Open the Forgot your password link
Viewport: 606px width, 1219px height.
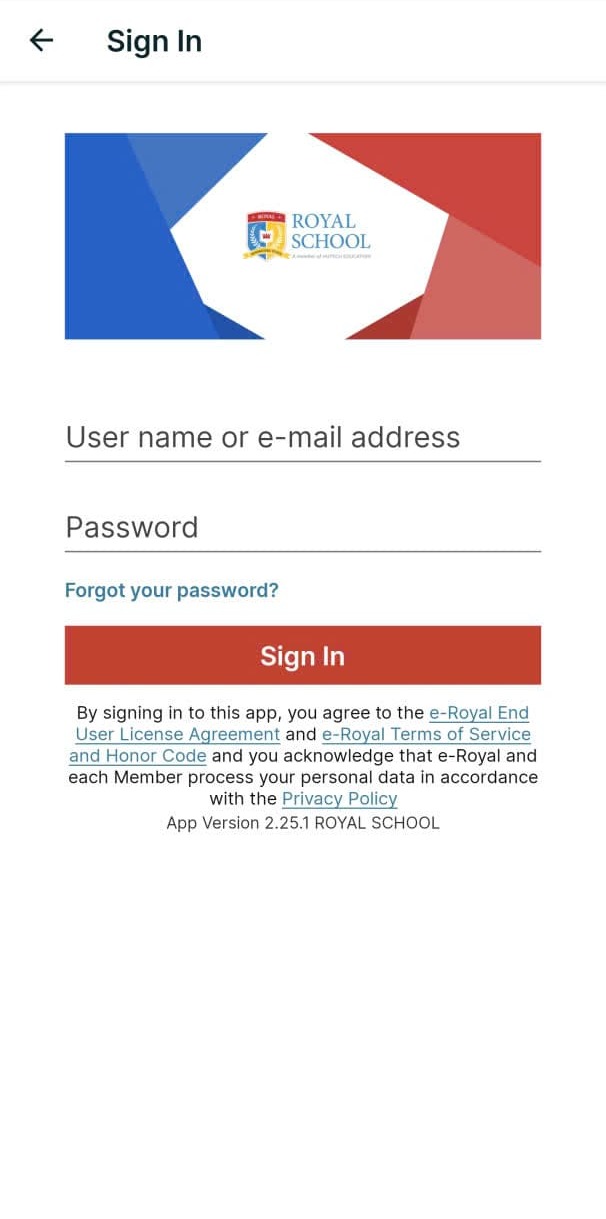pos(172,590)
